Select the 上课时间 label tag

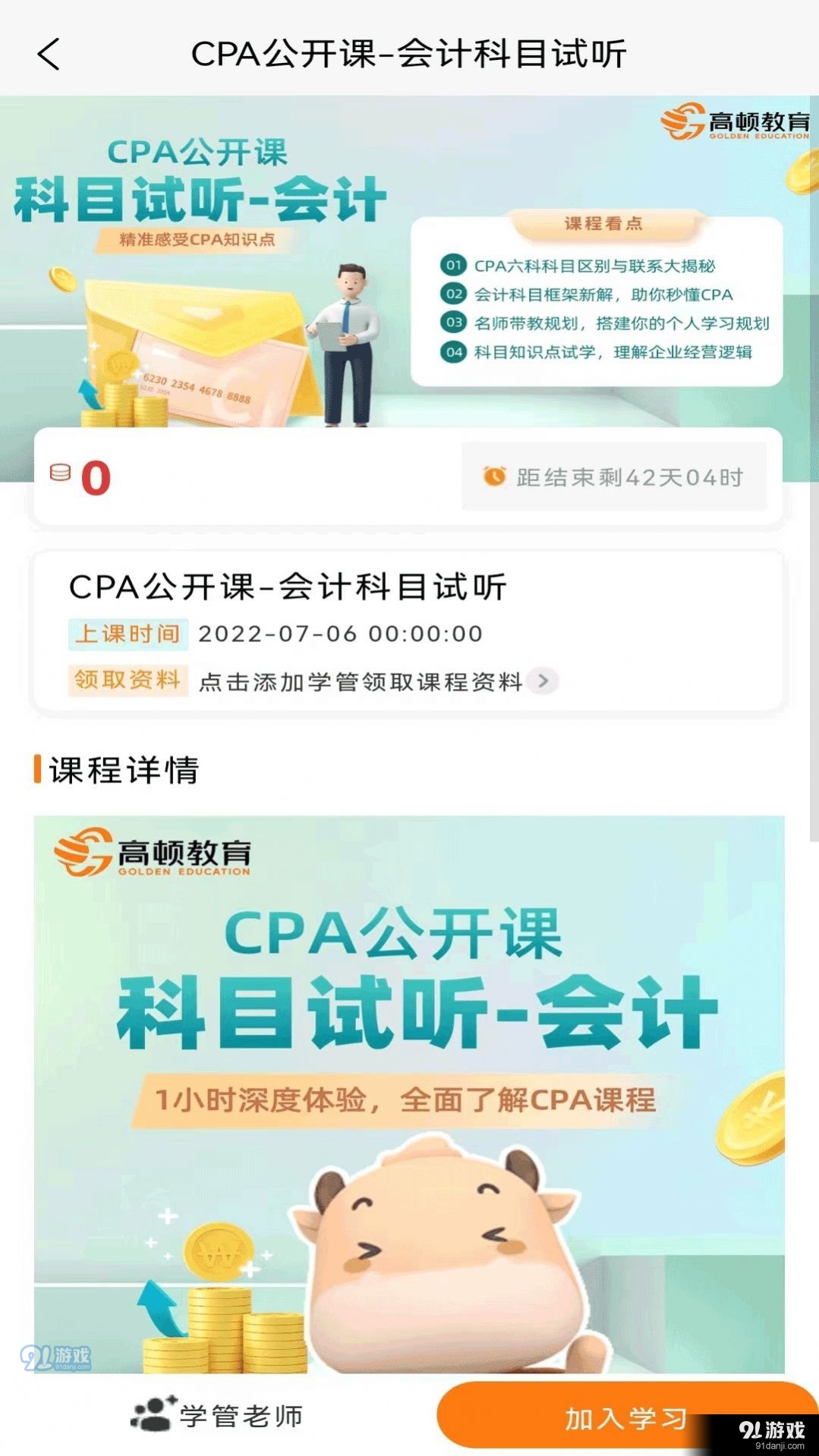[x=126, y=634]
